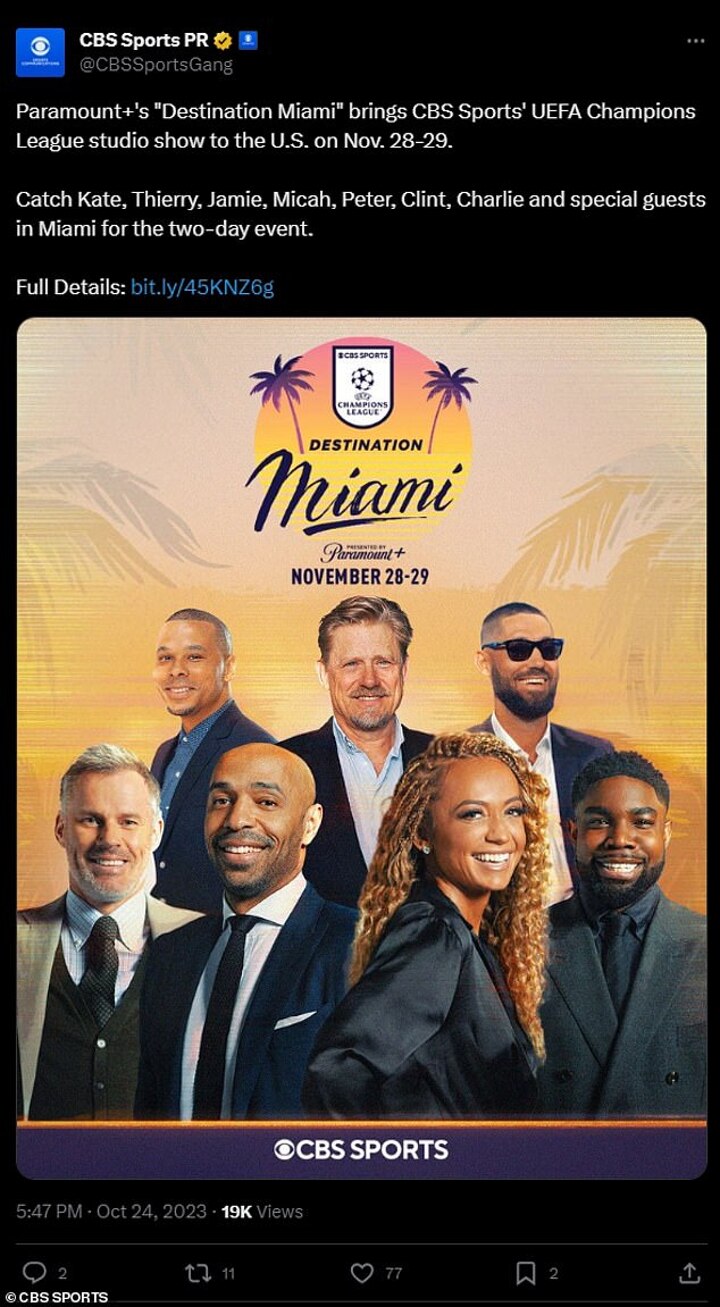This screenshot has height=1307, width=720.
Task: Open the CBS Sports PR account name
Action: [x=141, y=41]
